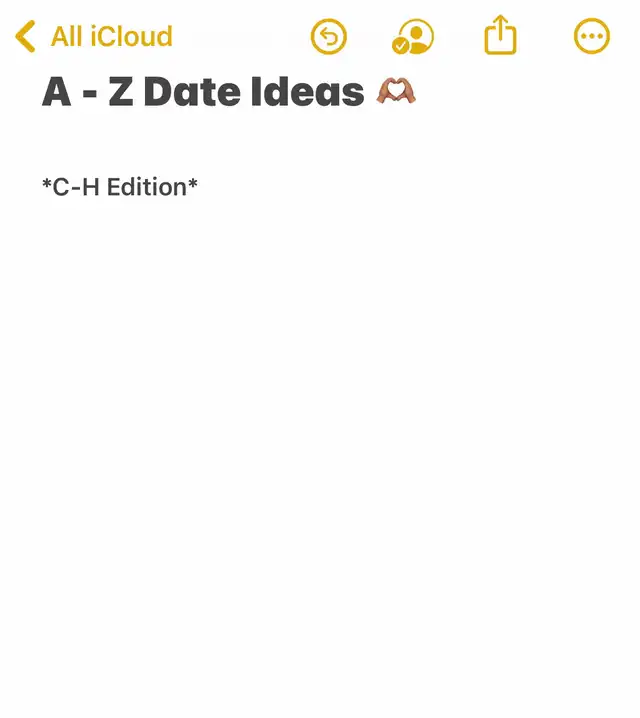
Task: Open the more options menu
Action: [x=591, y=37]
